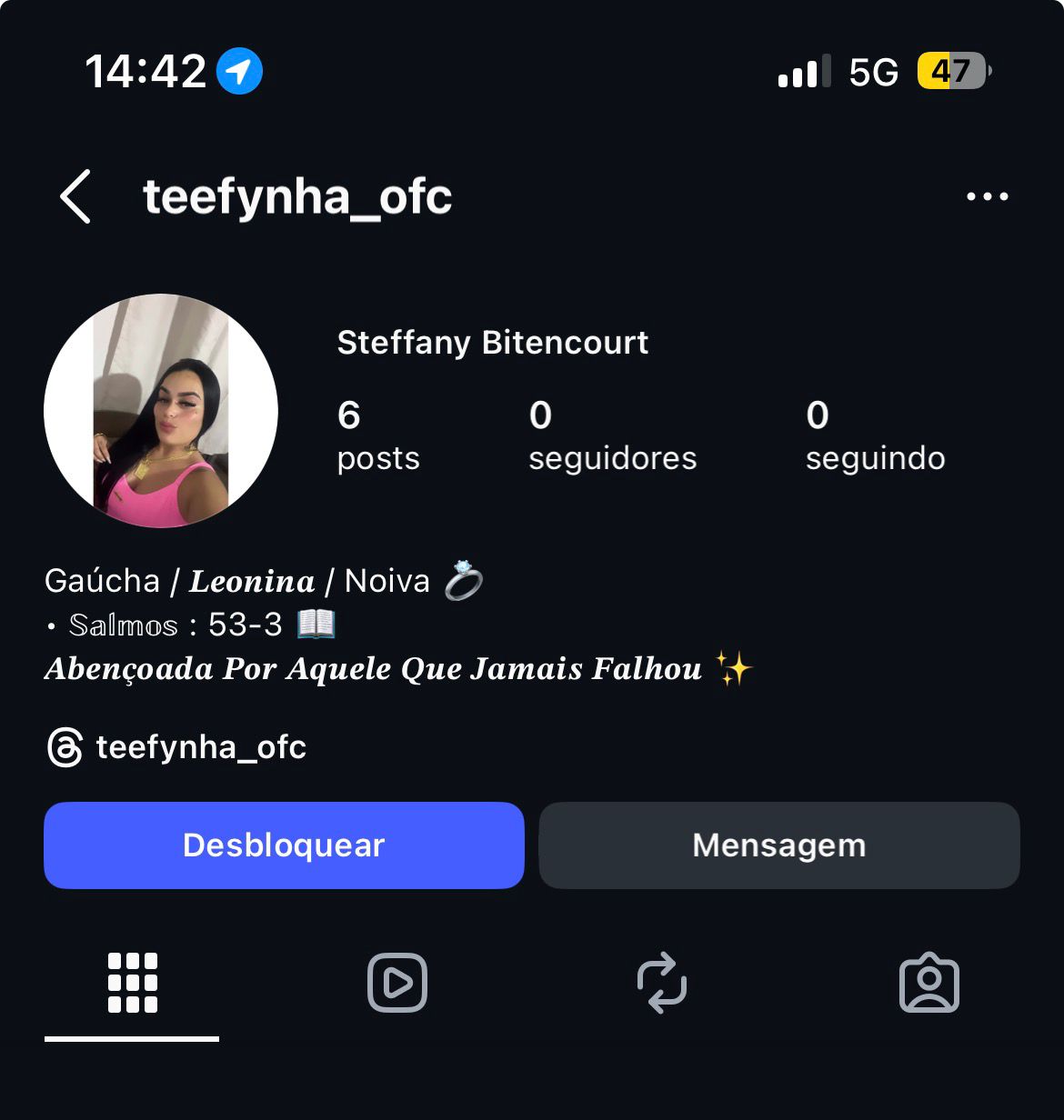Send a Mensagem to this profile
This screenshot has height=1120, width=1064.
click(x=778, y=845)
